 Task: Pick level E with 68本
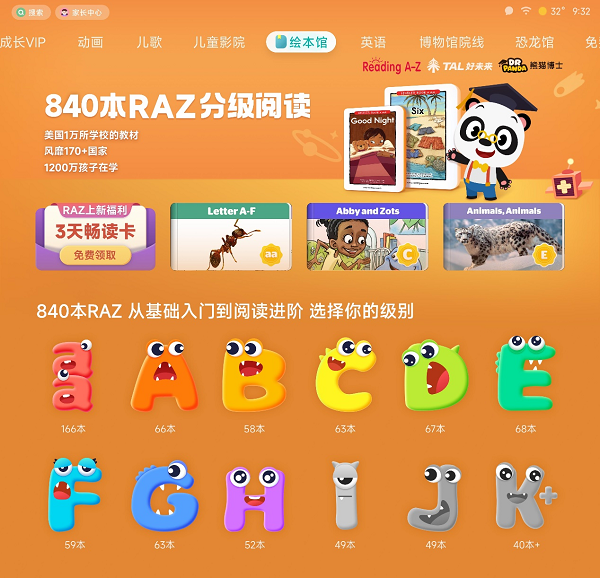[525, 378]
